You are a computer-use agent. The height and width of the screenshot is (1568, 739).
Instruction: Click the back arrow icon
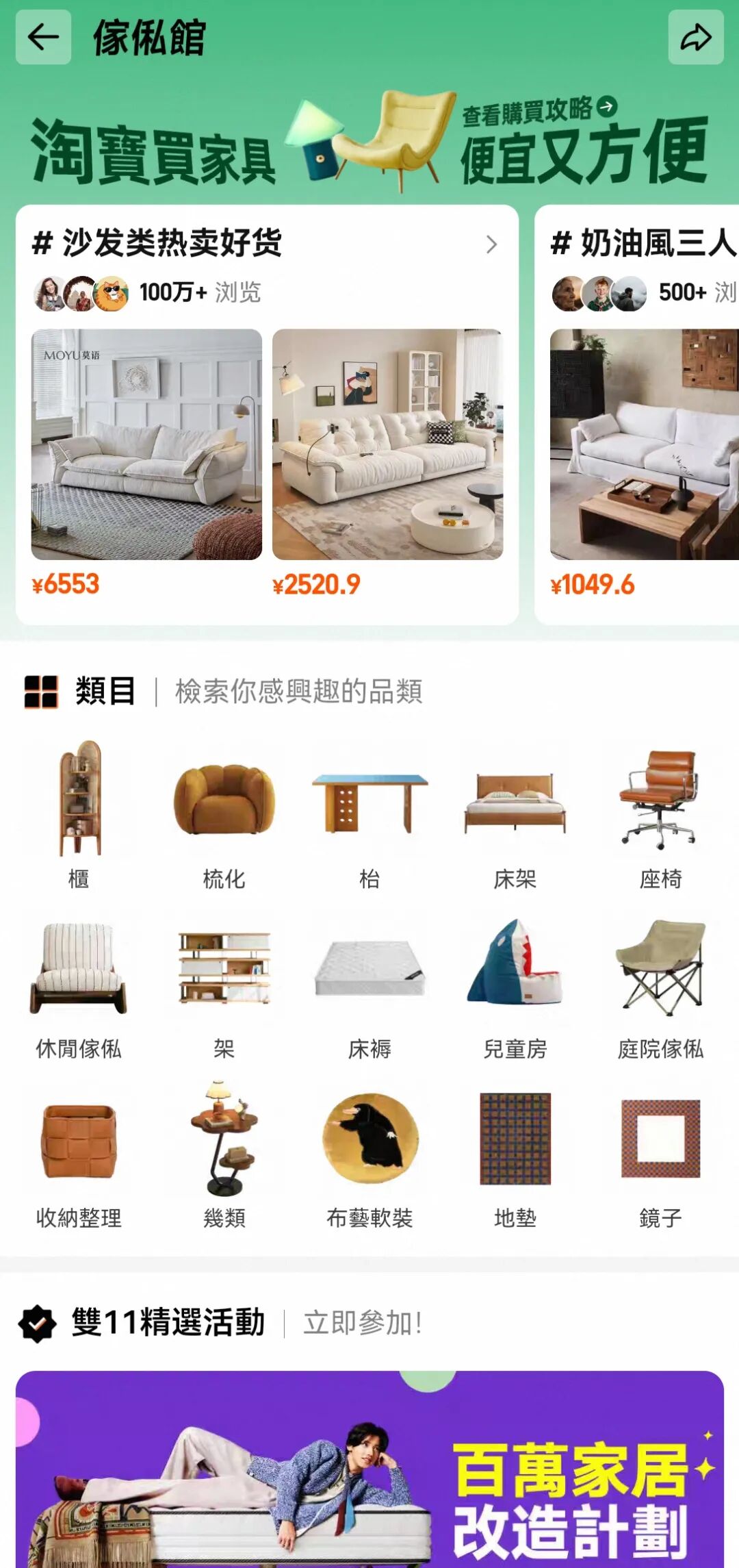pyautogui.click(x=42, y=36)
